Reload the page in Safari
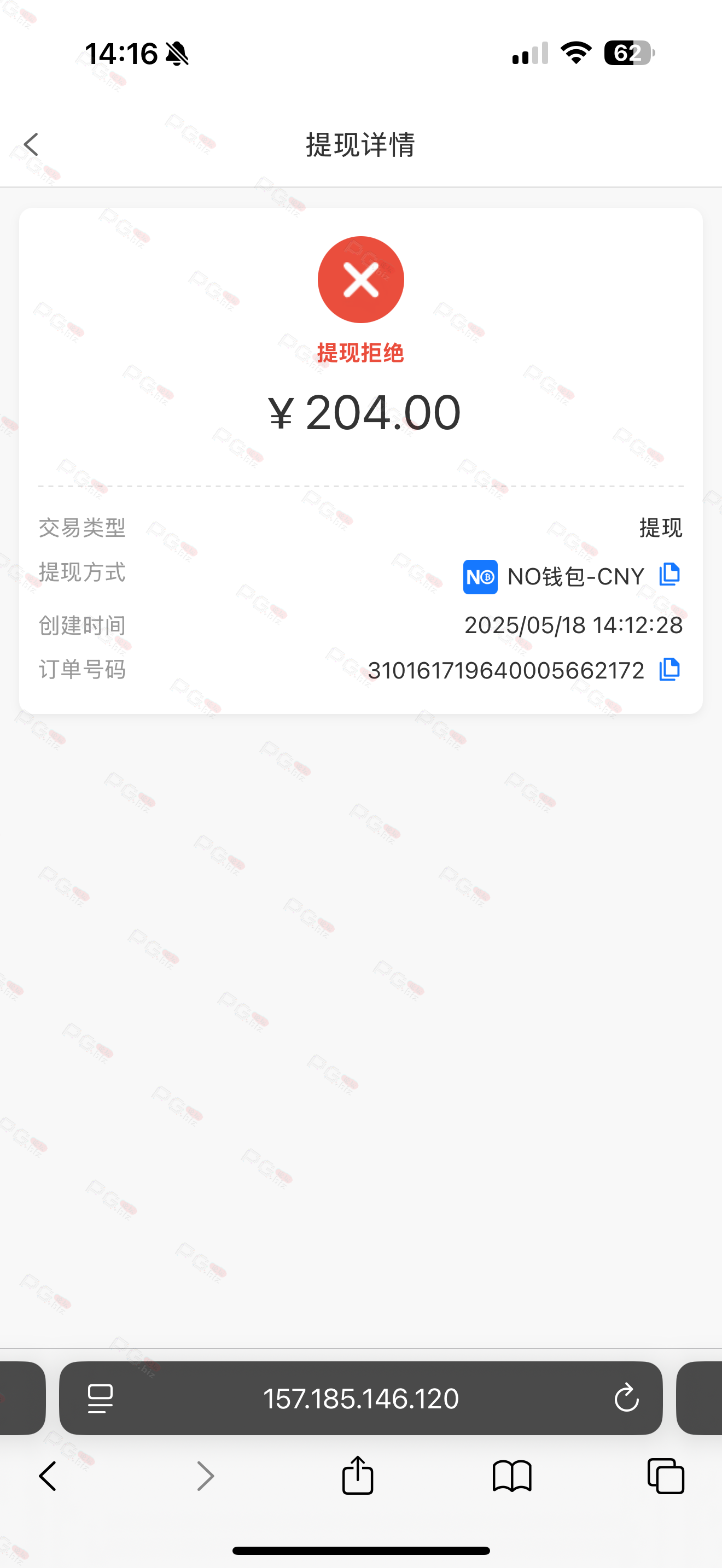722x1568 pixels. 626,1397
